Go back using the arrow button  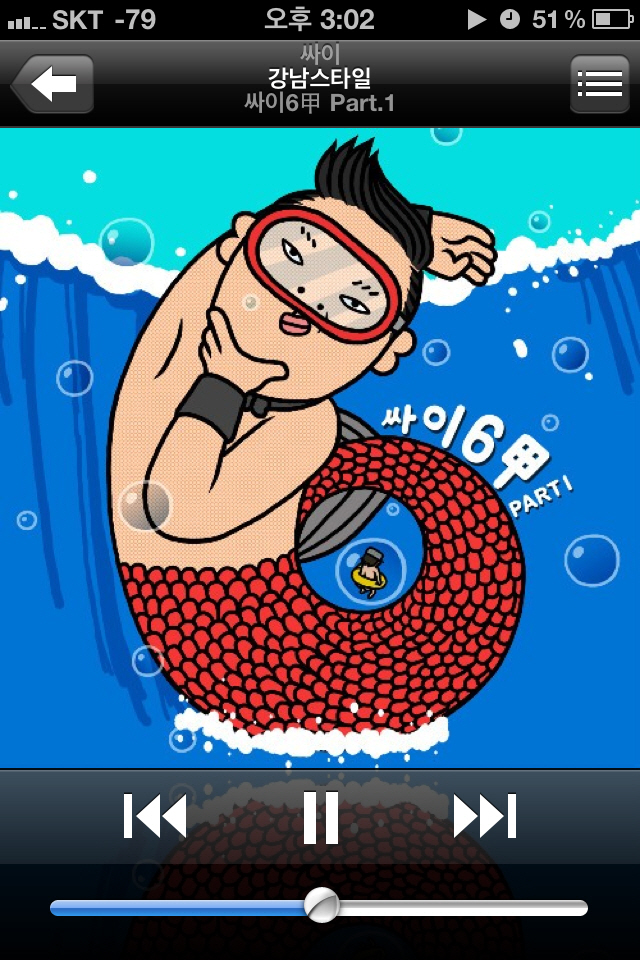coord(53,84)
